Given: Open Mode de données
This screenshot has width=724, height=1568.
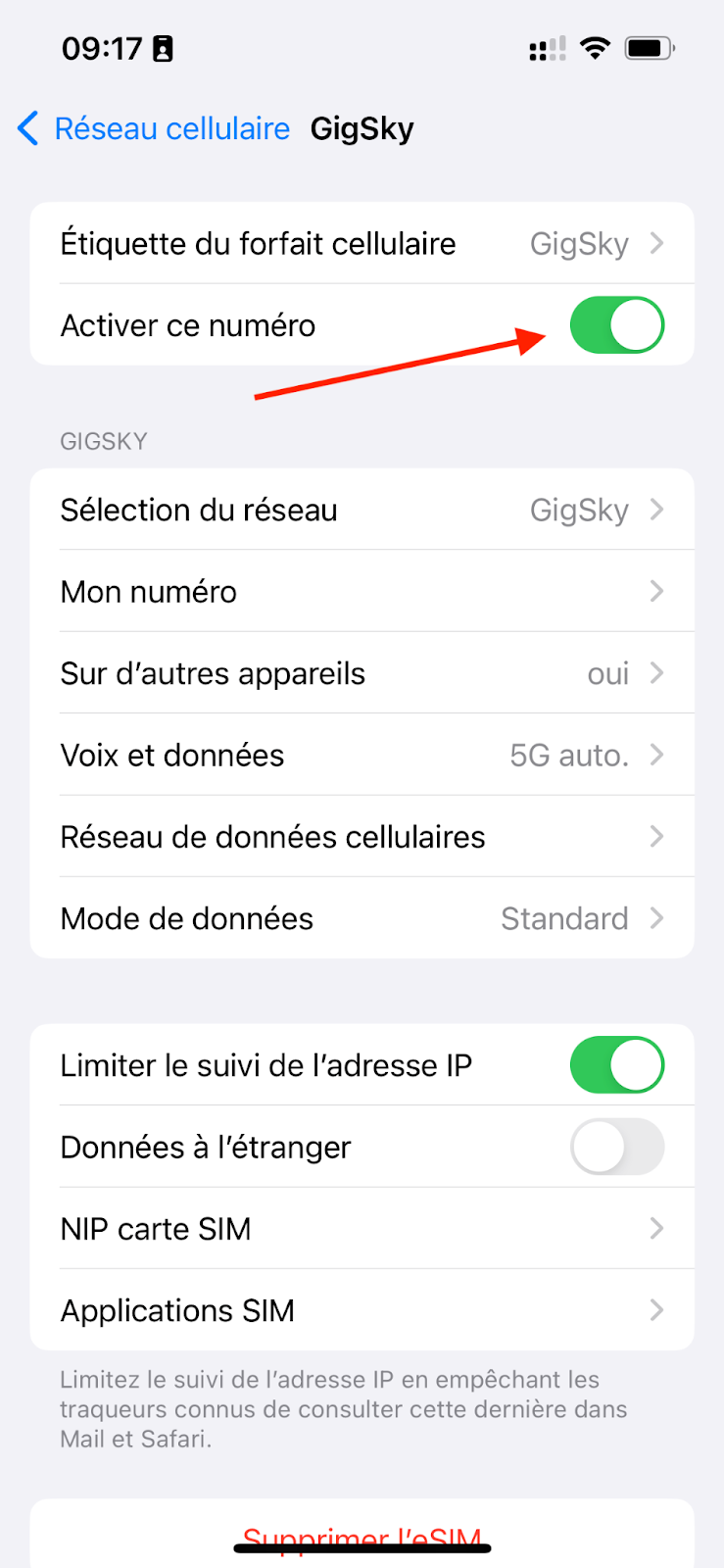Looking at the screenshot, I should tap(362, 918).
